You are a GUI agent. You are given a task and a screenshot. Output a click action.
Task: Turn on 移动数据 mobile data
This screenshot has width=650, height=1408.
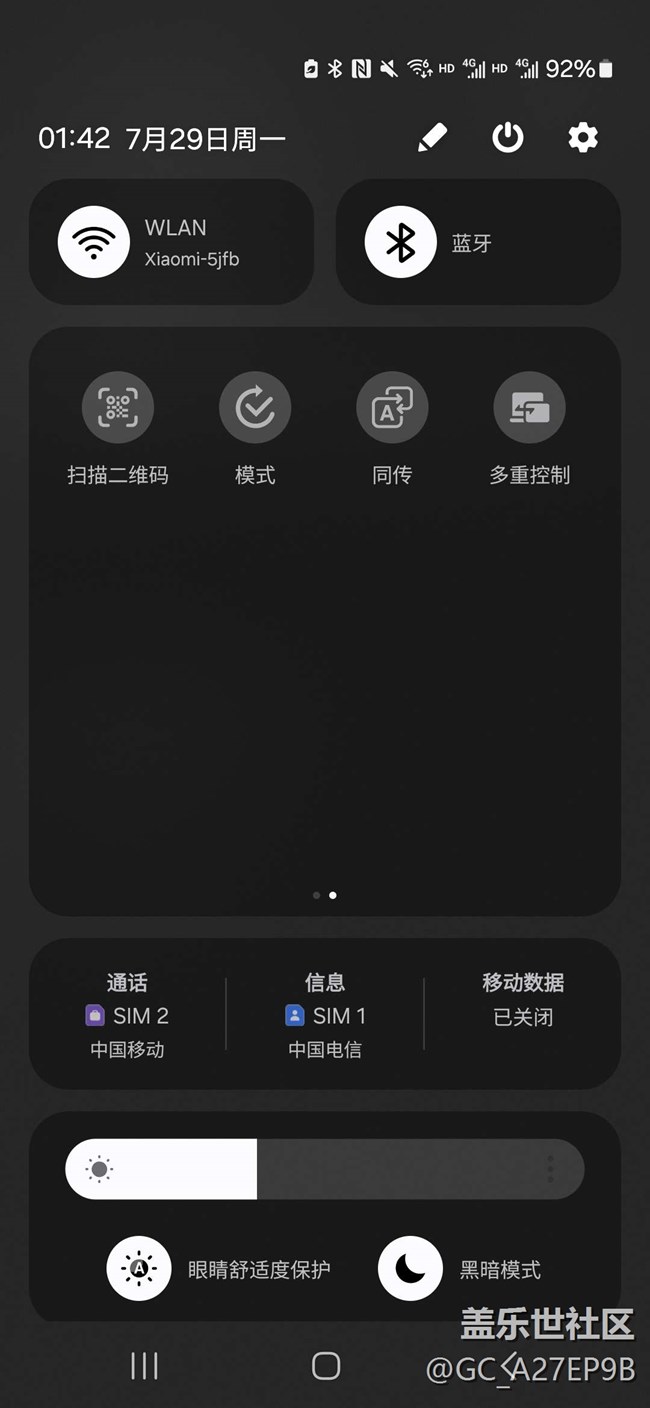(x=523, y=1000)
